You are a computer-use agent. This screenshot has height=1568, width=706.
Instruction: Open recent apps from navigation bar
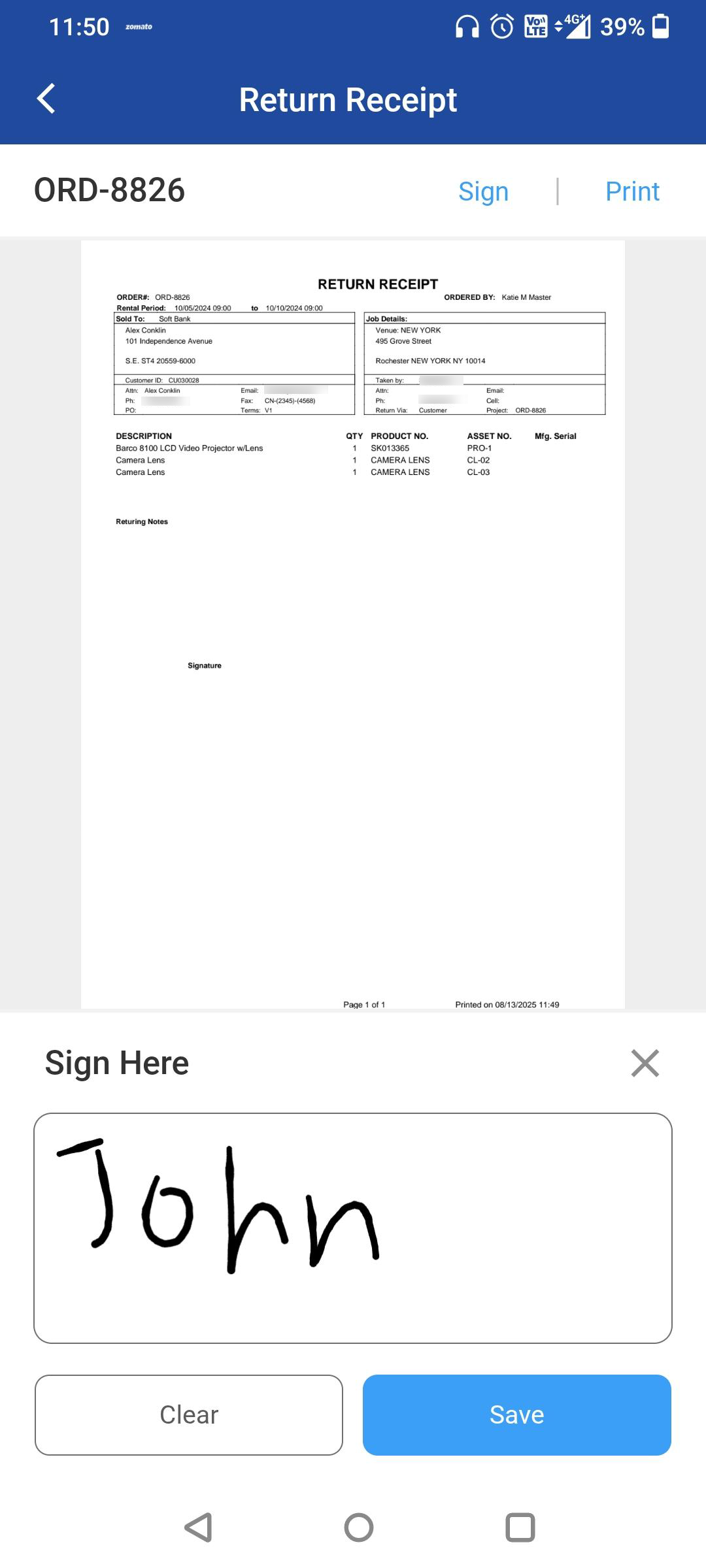(x=520, y=1527)
